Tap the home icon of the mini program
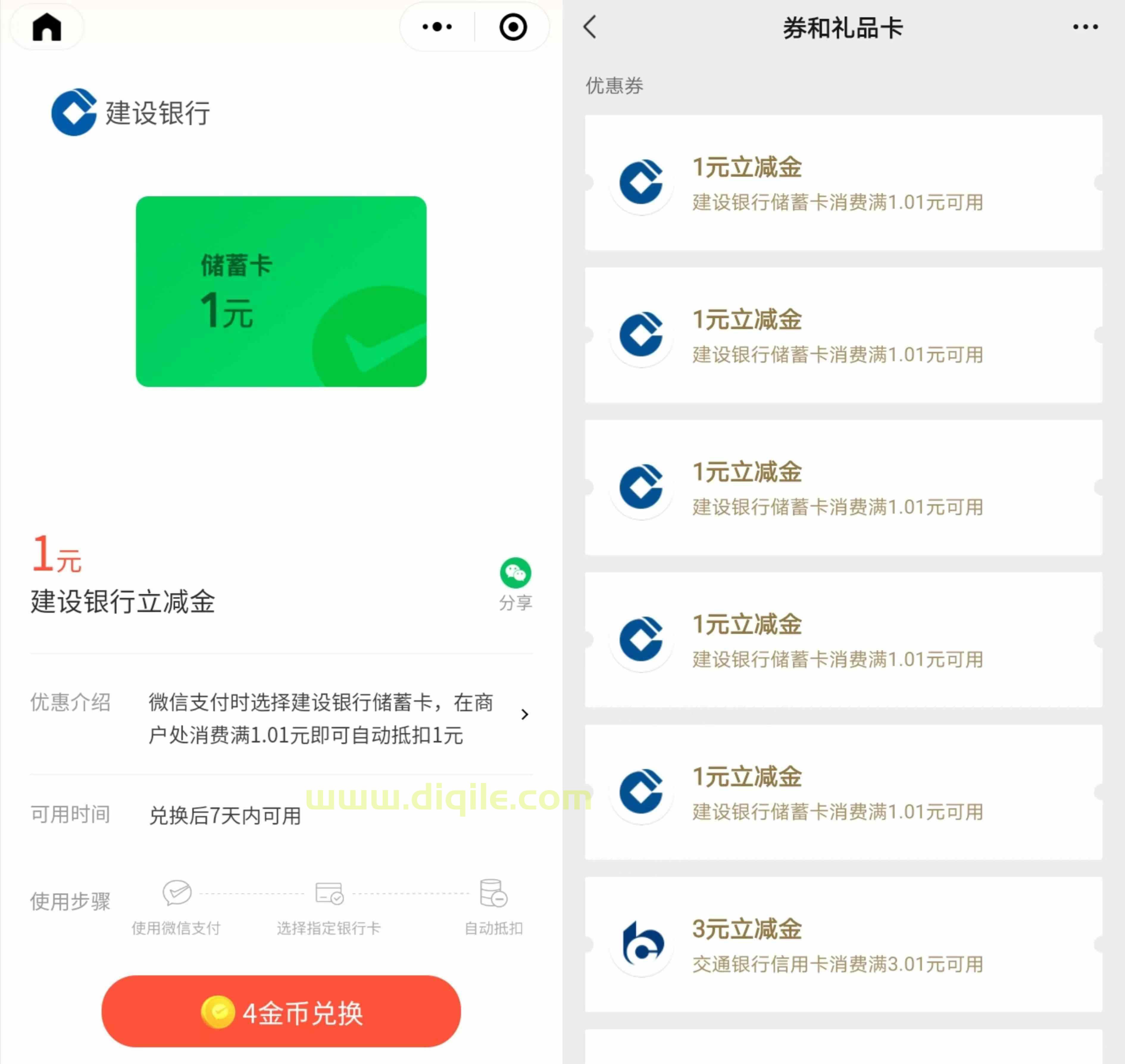Screen dimensions: 1125x1064 click(x=46, y=27)
